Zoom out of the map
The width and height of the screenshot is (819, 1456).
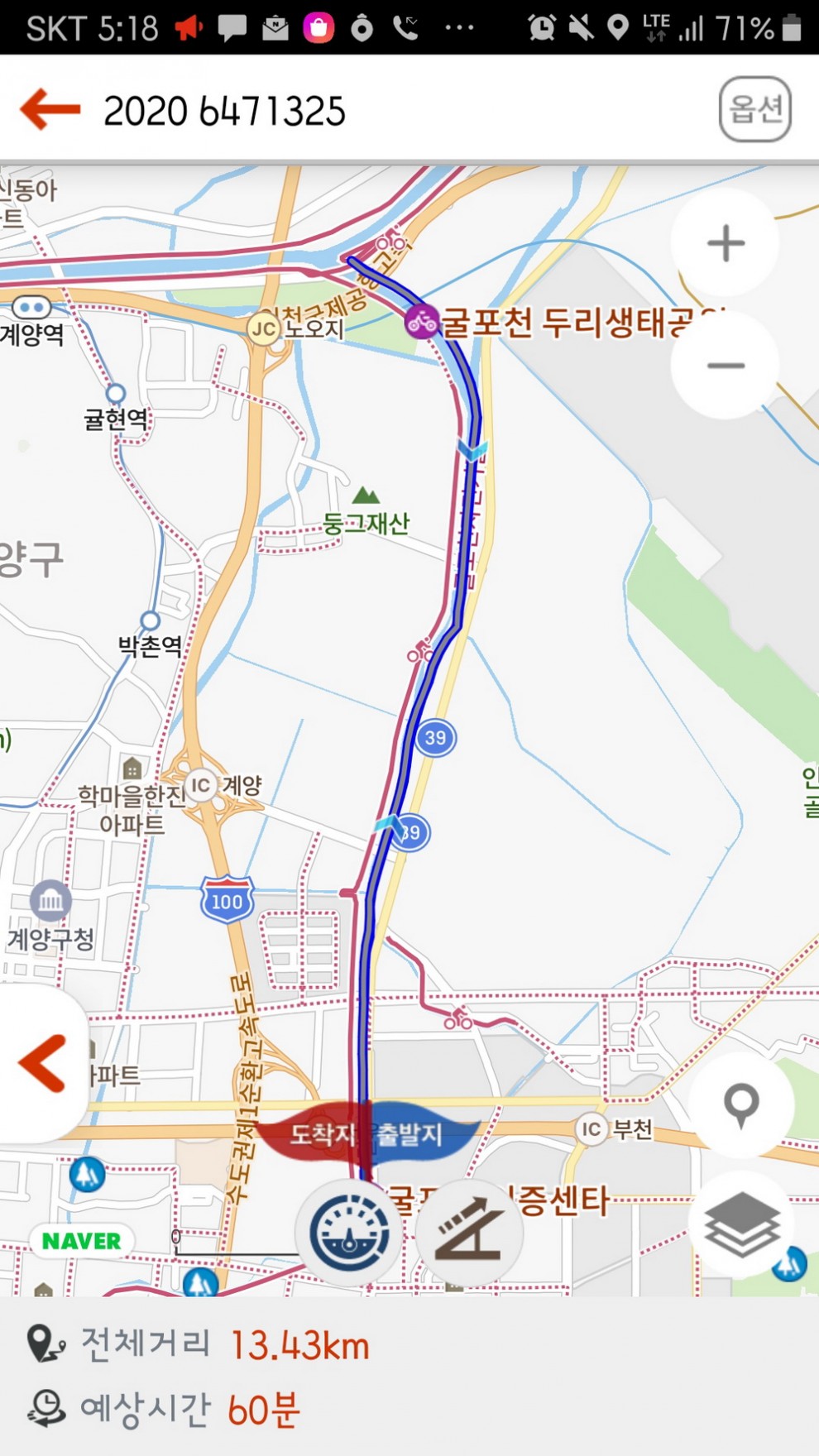[x=726, y=365]
